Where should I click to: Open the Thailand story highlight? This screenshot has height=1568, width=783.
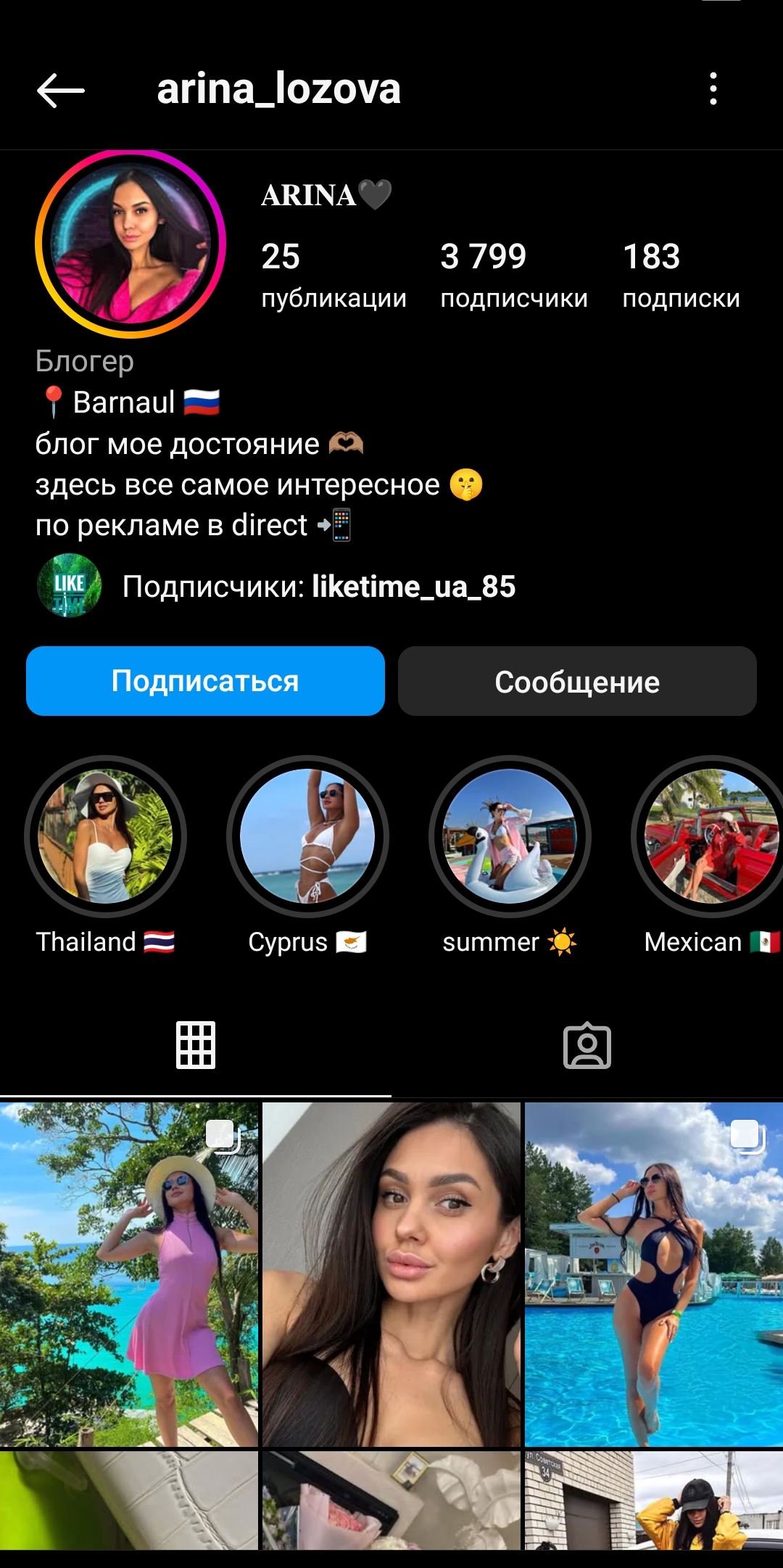coord(105,836)
